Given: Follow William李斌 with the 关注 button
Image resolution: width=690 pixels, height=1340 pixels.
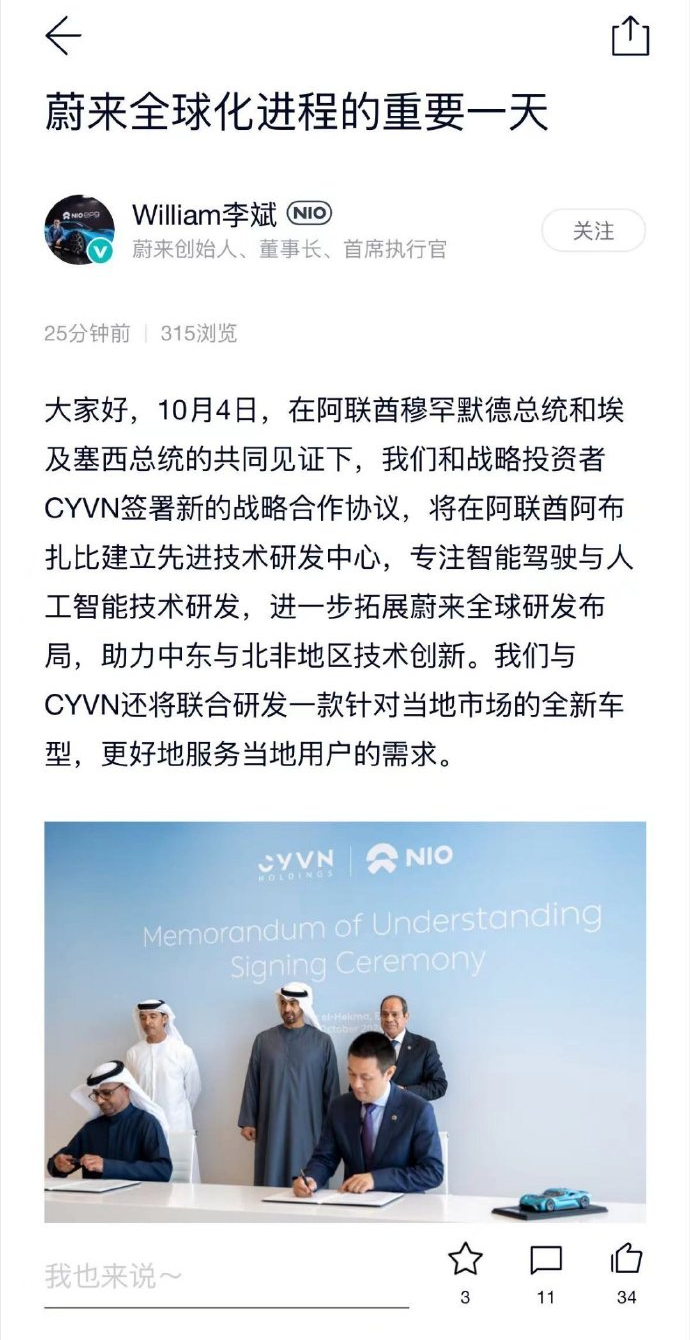Looking at the screenshot, I should 593,231.
